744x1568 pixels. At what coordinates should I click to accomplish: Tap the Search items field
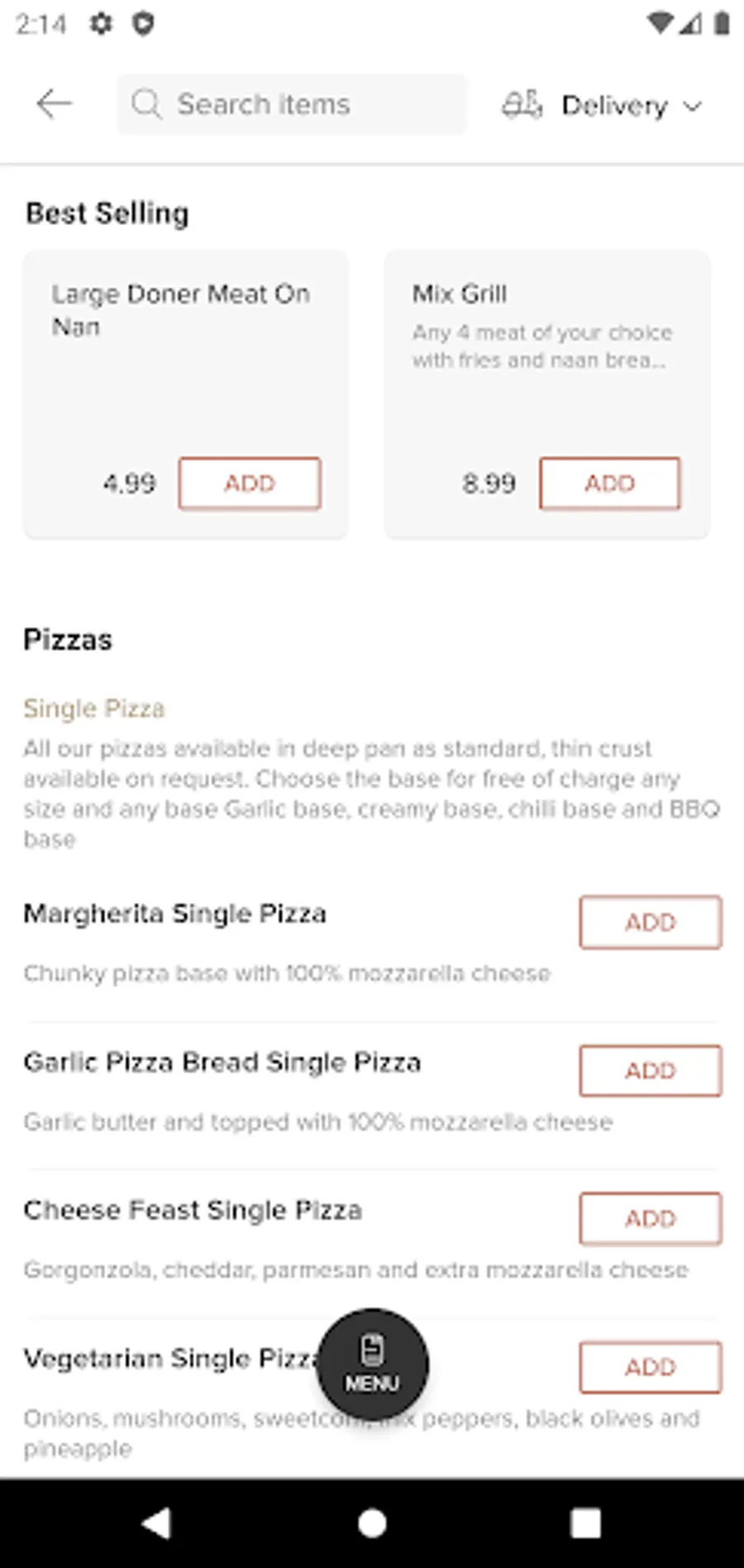(x=291, y=104)
